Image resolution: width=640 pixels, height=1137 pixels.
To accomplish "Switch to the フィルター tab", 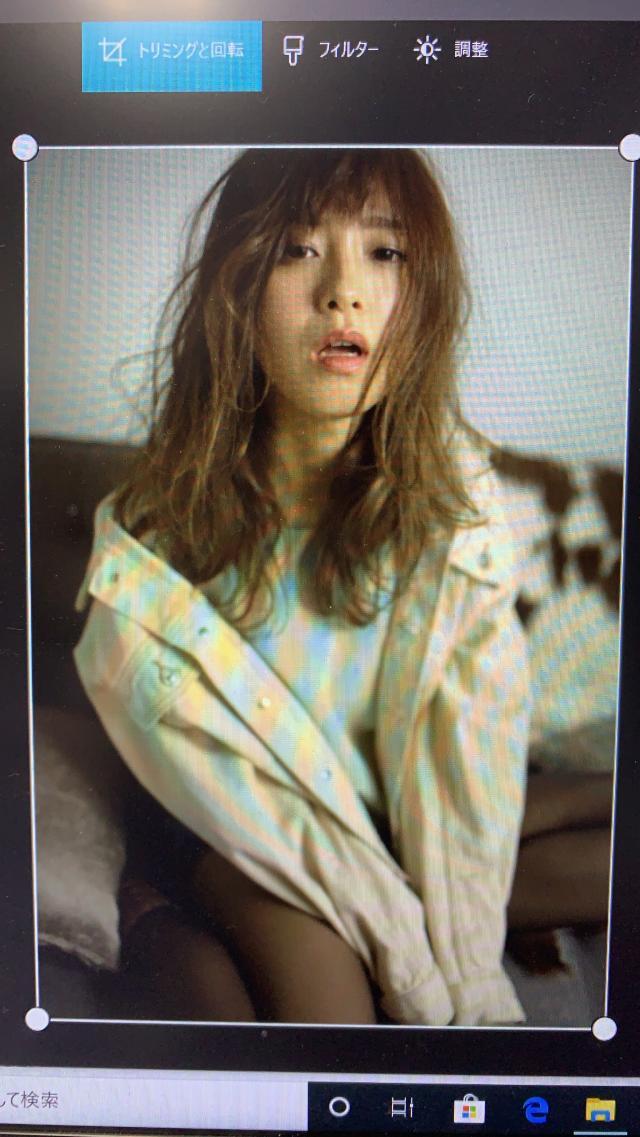I will pos(332,50).
